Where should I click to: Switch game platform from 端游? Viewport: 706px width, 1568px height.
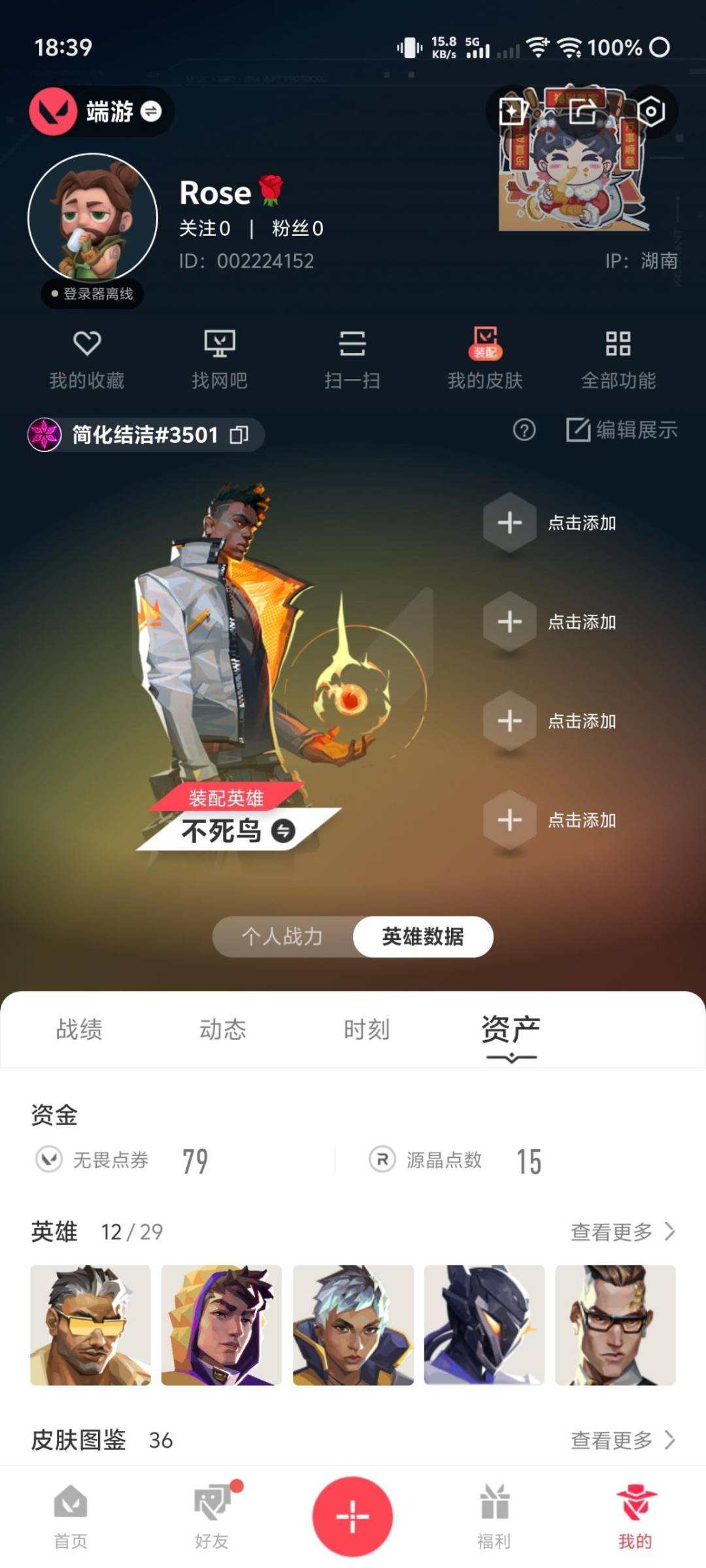tap(153, 112)
